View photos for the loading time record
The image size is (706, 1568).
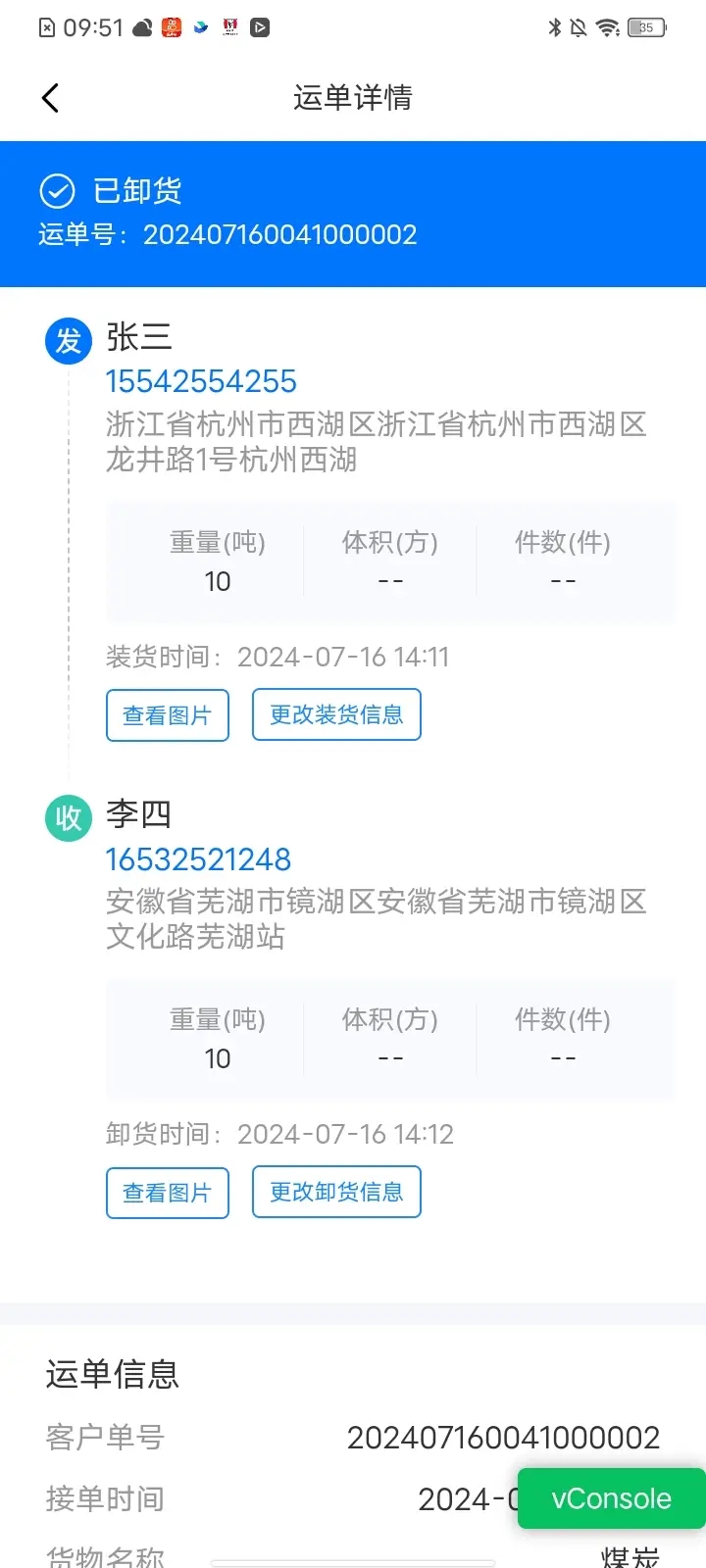(168, 715)
